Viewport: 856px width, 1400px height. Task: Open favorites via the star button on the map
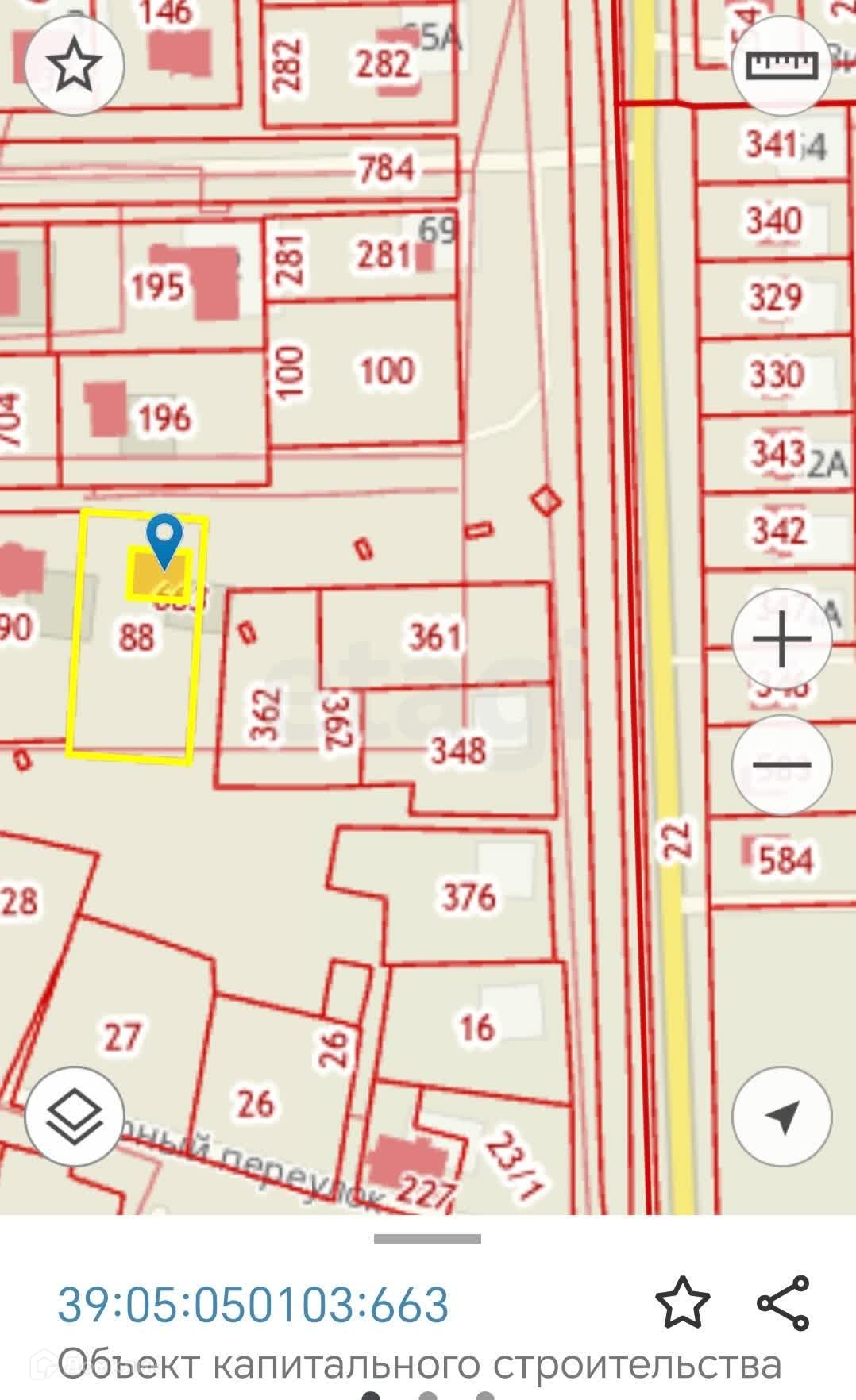click(x=75, y=66)
